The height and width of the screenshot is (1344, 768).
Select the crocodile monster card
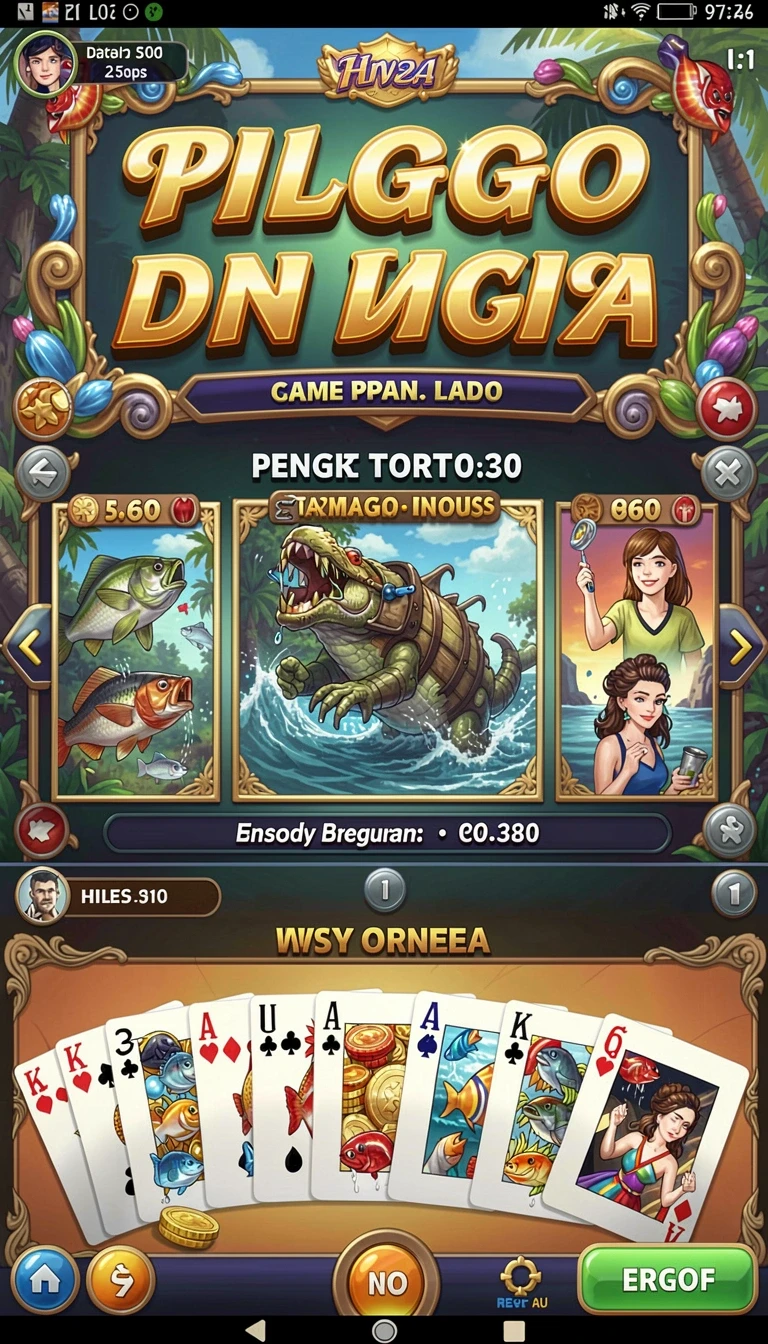[387, 650]
